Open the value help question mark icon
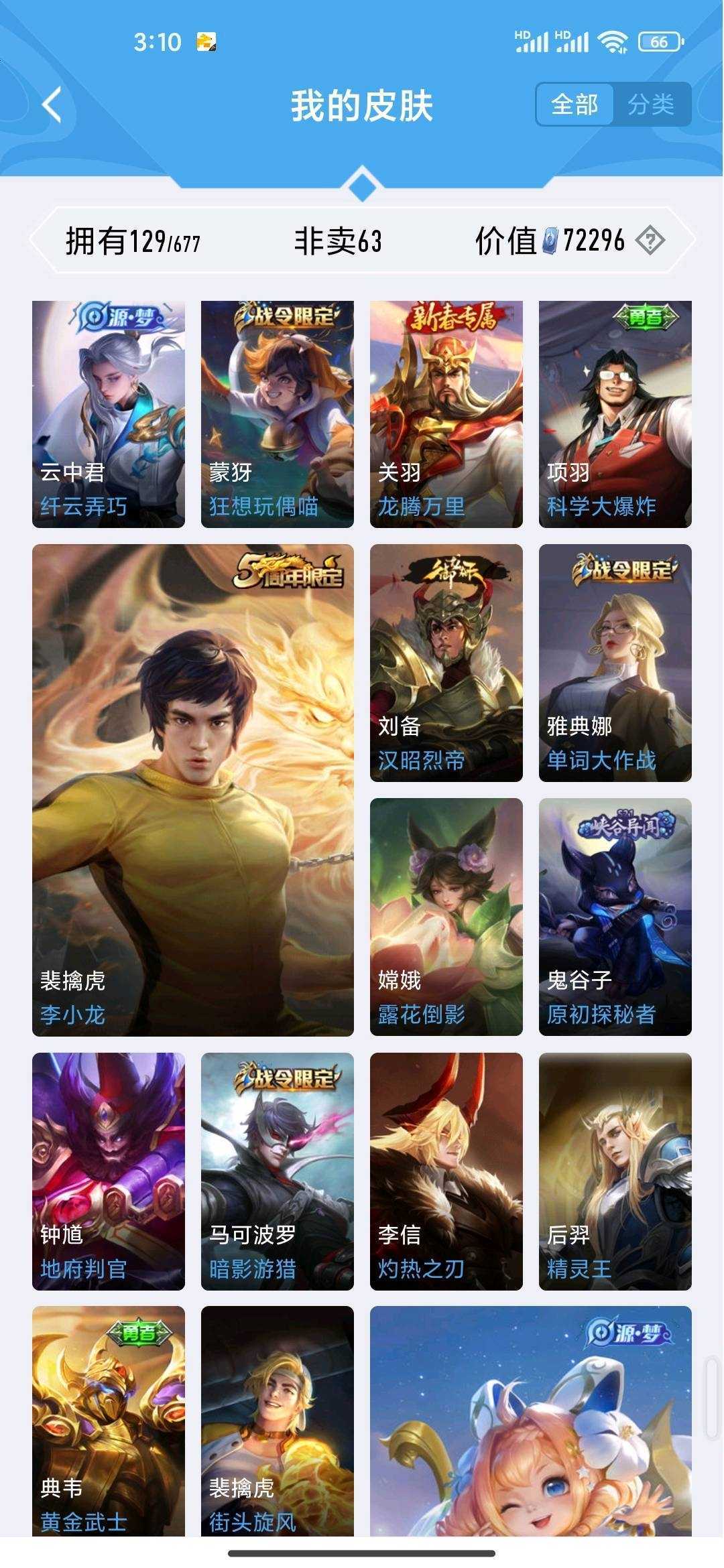Viewport: 724px width, 1568px height. (649, 240)
